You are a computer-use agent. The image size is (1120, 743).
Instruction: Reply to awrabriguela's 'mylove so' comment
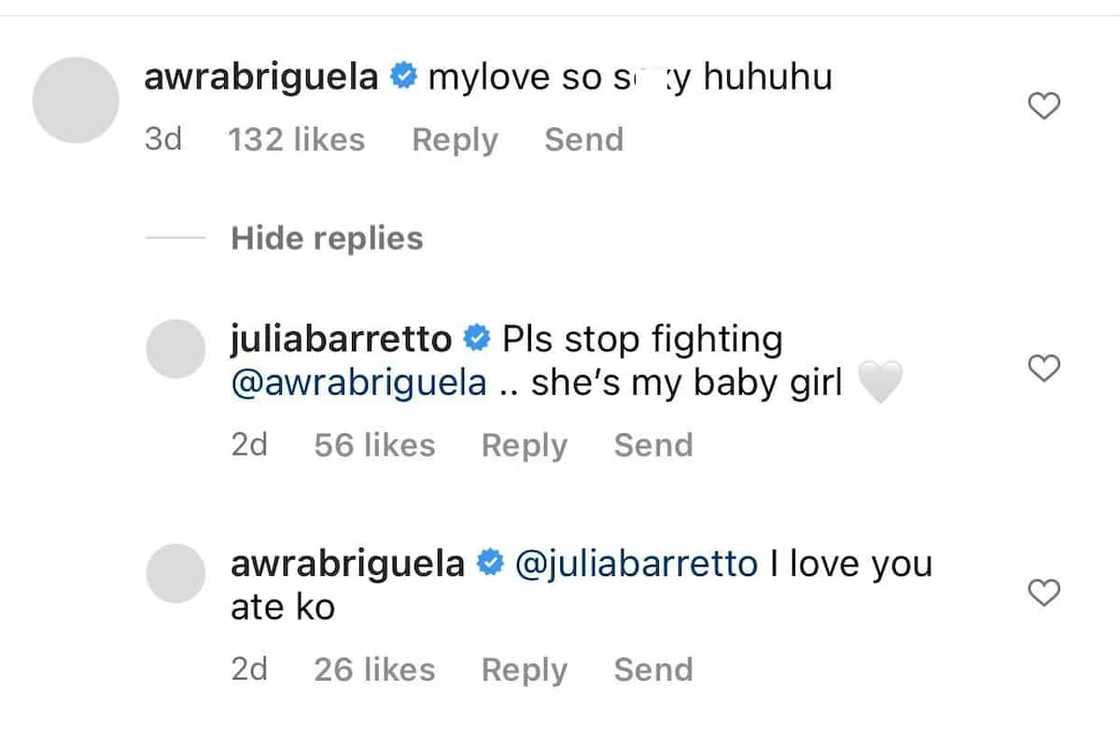[x=454, y=140]
